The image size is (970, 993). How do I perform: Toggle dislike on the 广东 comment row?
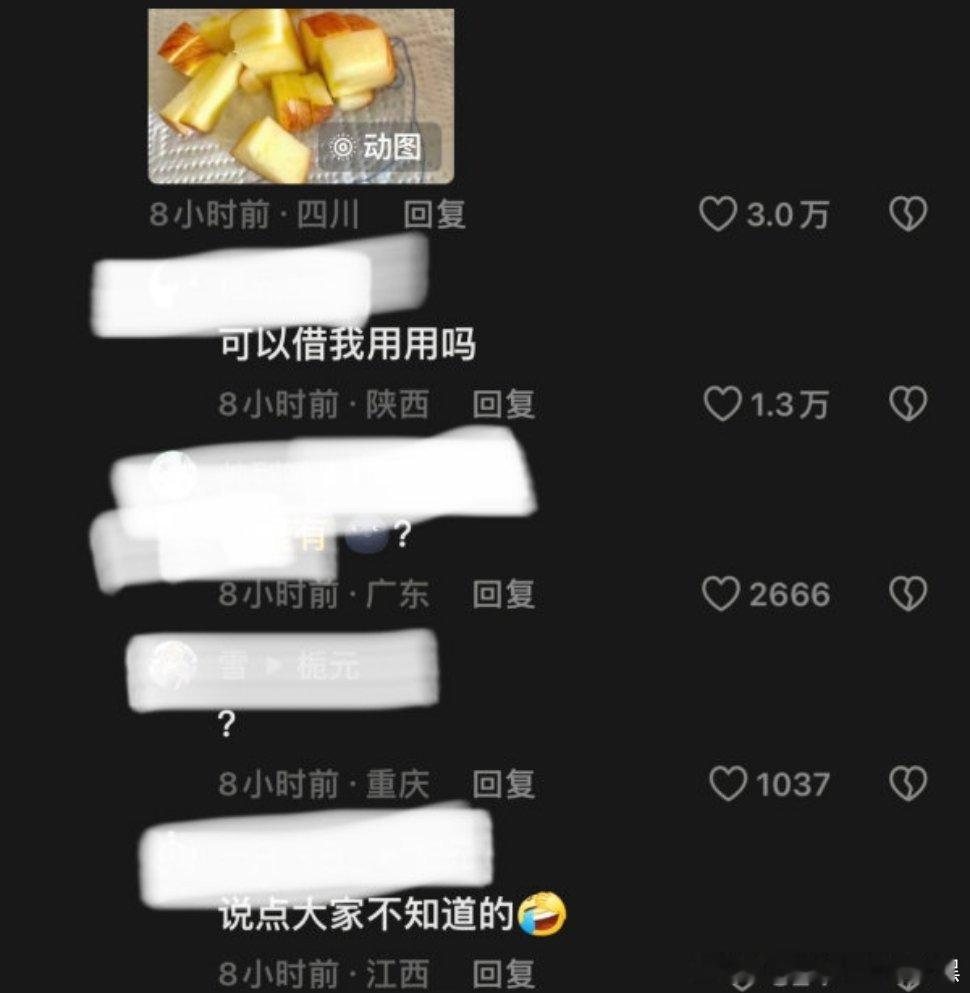(908, 594)
